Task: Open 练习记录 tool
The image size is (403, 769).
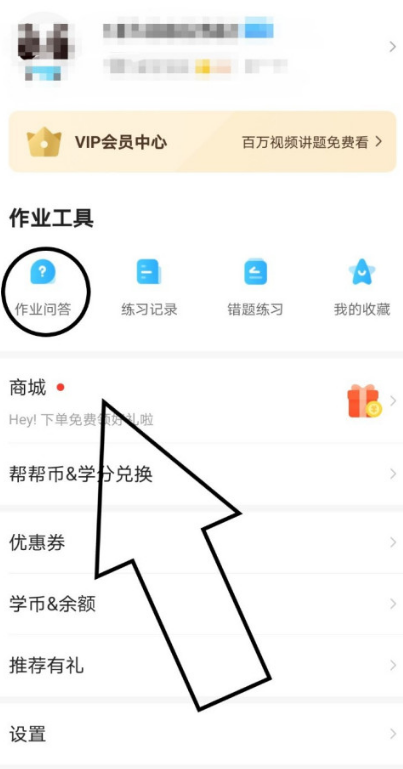Action: pos(149,288)
